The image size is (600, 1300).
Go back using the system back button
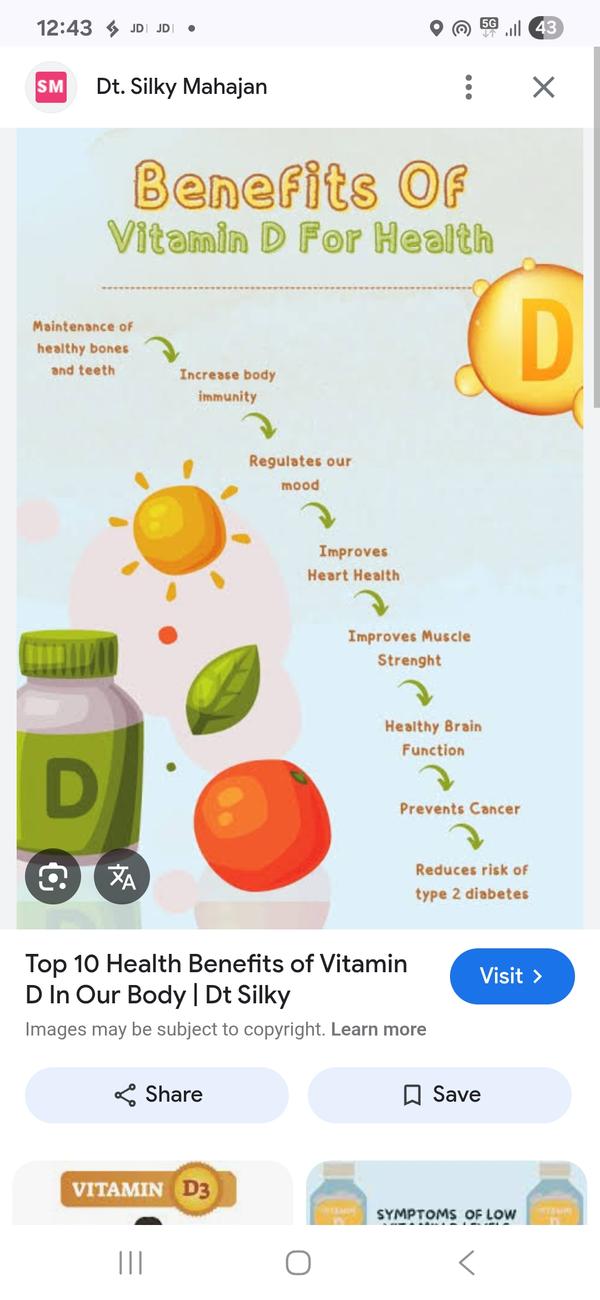tap(466, 1263)
